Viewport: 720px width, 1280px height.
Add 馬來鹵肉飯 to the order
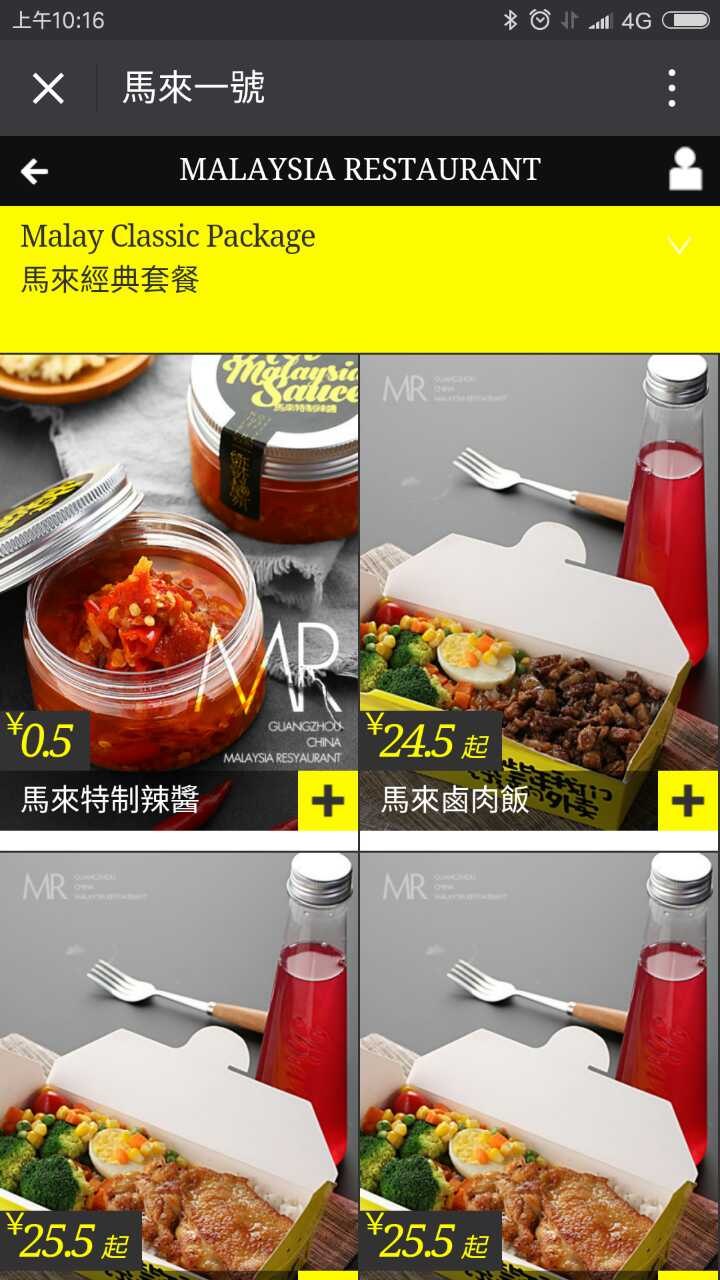(688, 800)
